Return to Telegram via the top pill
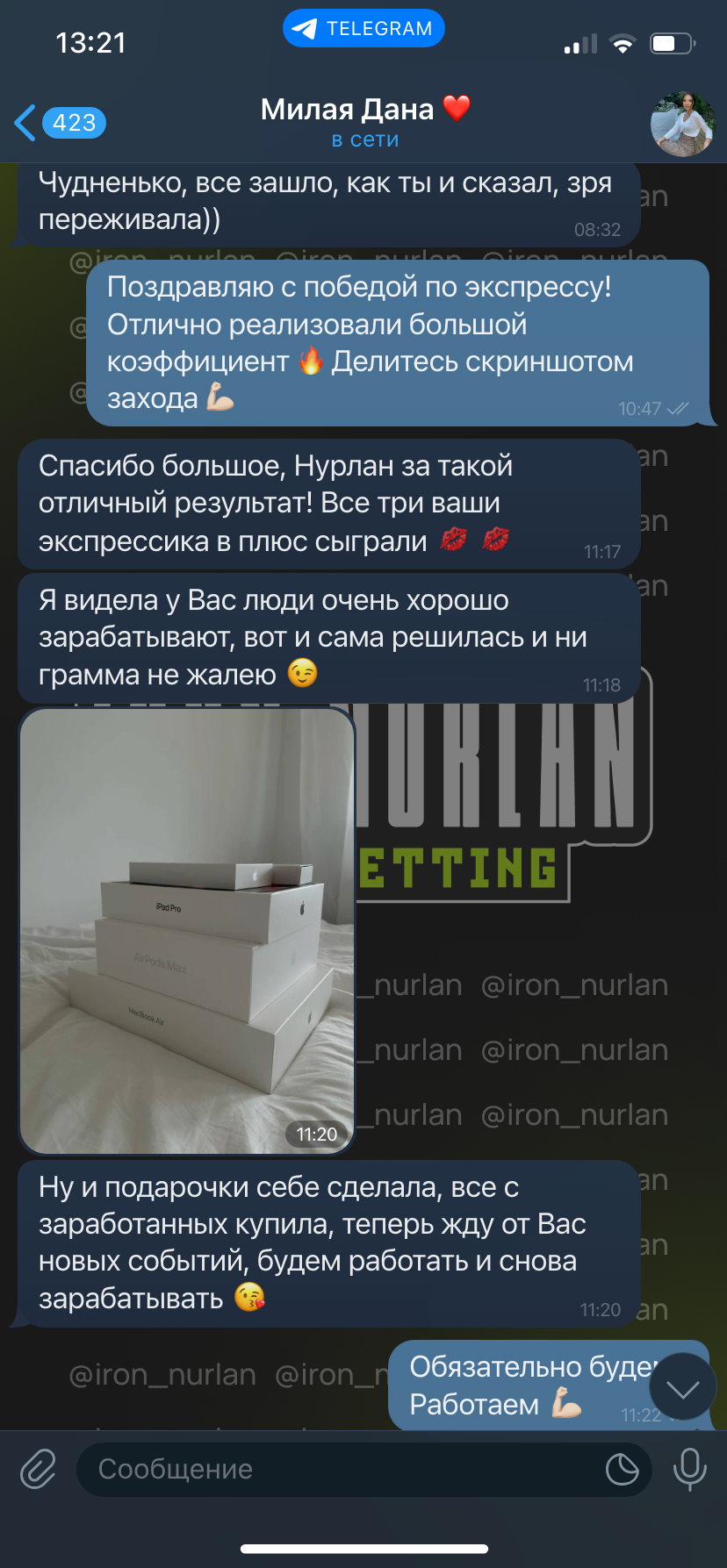Screen dimensions: 727x1568 pyautogui.click(x=363, y=29)
